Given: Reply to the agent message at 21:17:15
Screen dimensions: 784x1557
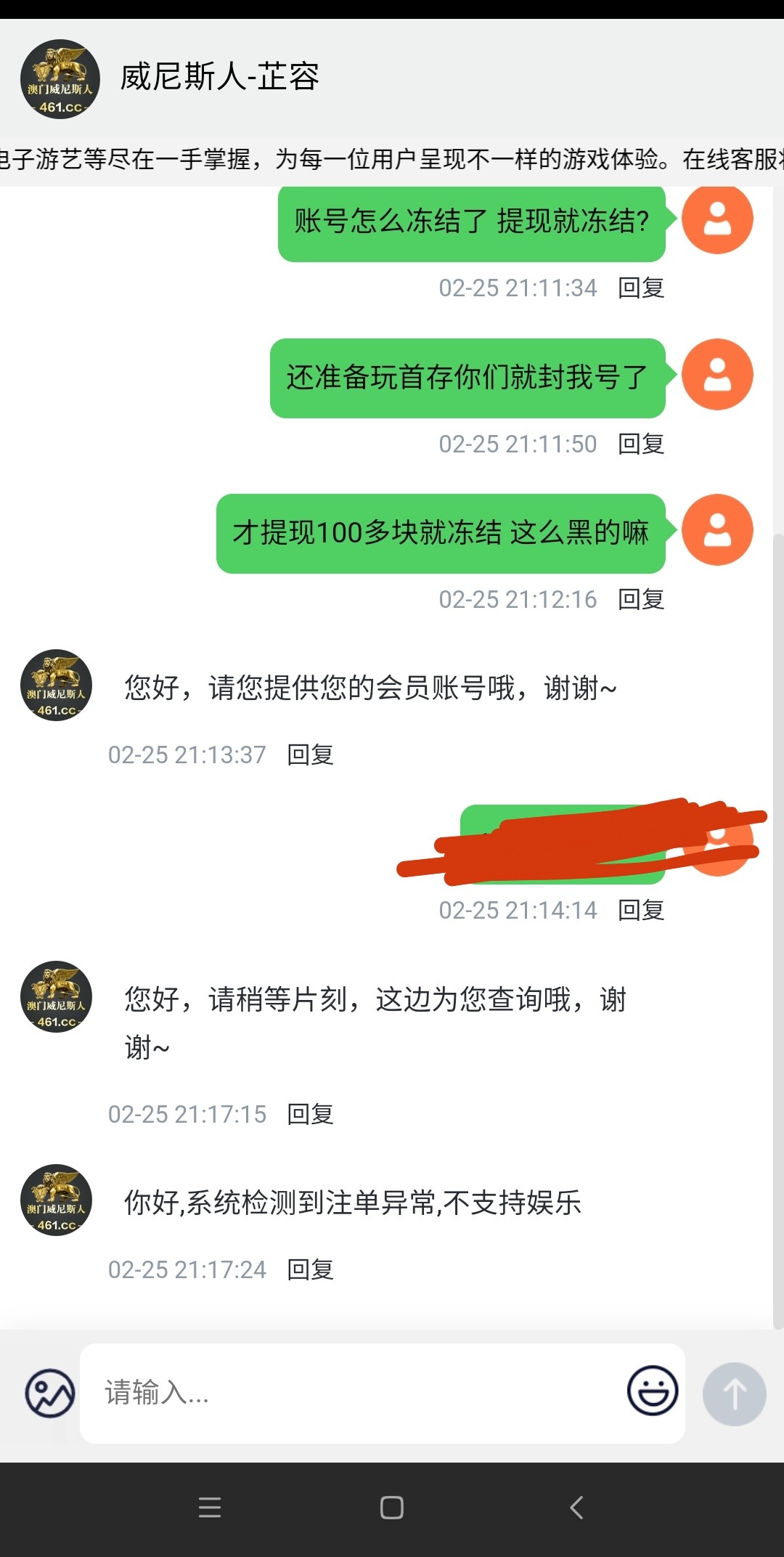Looking at the screenshot, I should pos(310,1114).
